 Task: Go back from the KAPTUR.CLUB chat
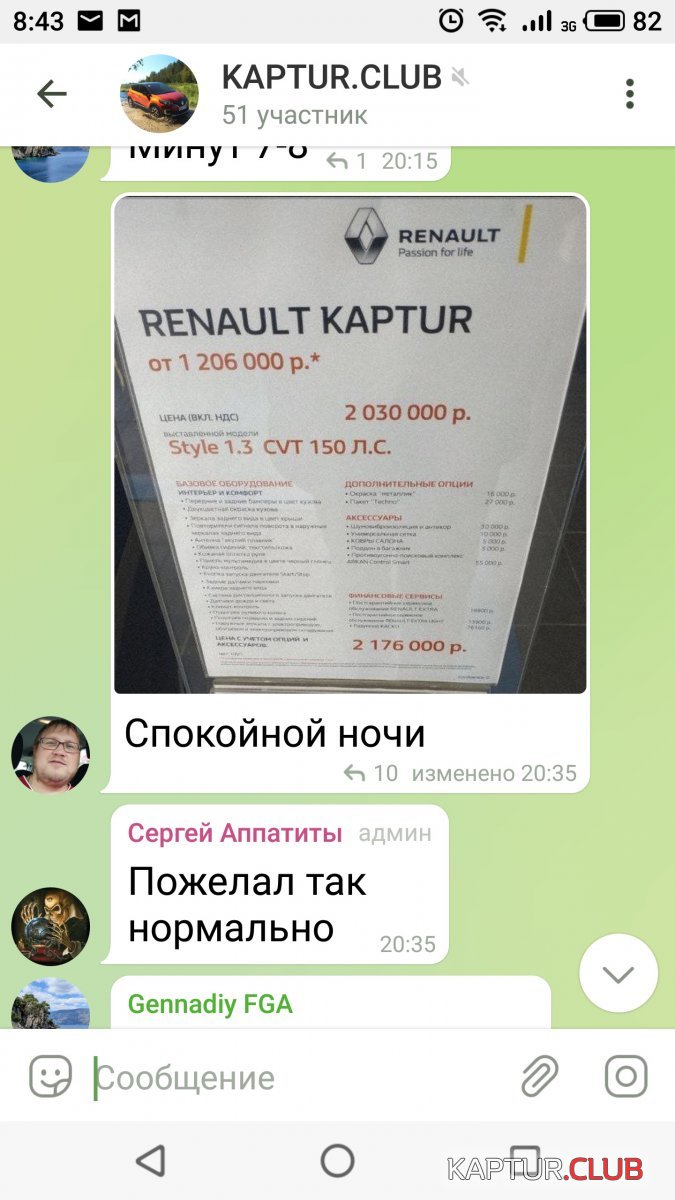[x=51, y=95]
